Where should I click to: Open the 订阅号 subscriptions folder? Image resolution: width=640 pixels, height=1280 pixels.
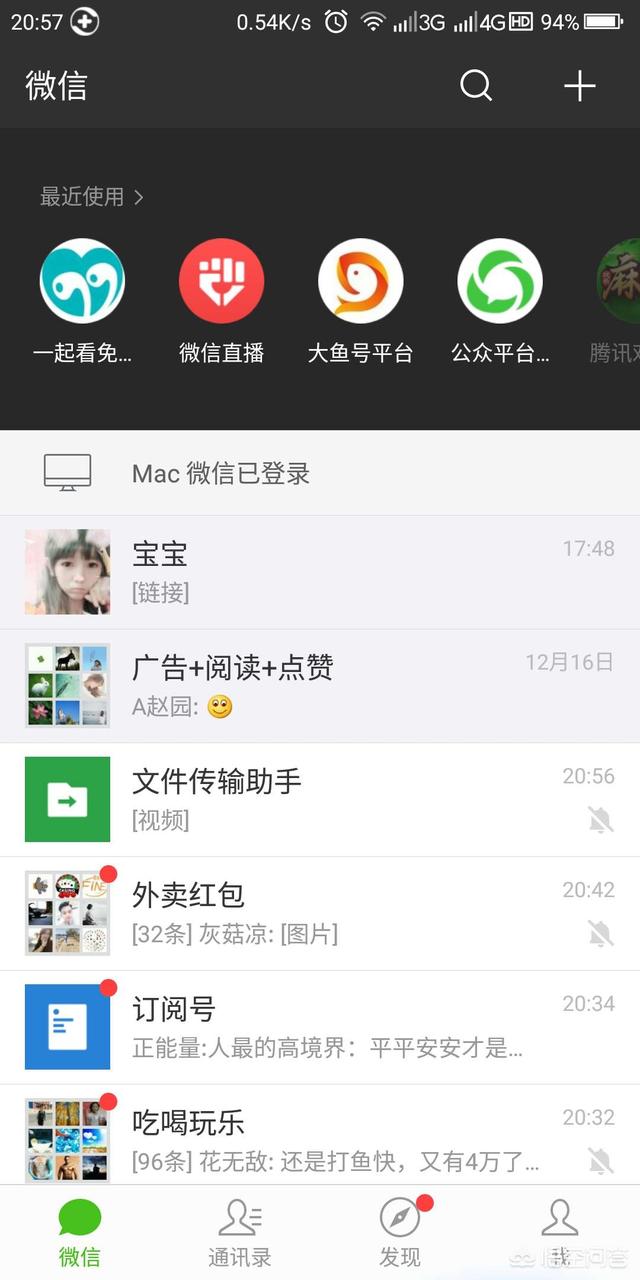pos(320,1028)
